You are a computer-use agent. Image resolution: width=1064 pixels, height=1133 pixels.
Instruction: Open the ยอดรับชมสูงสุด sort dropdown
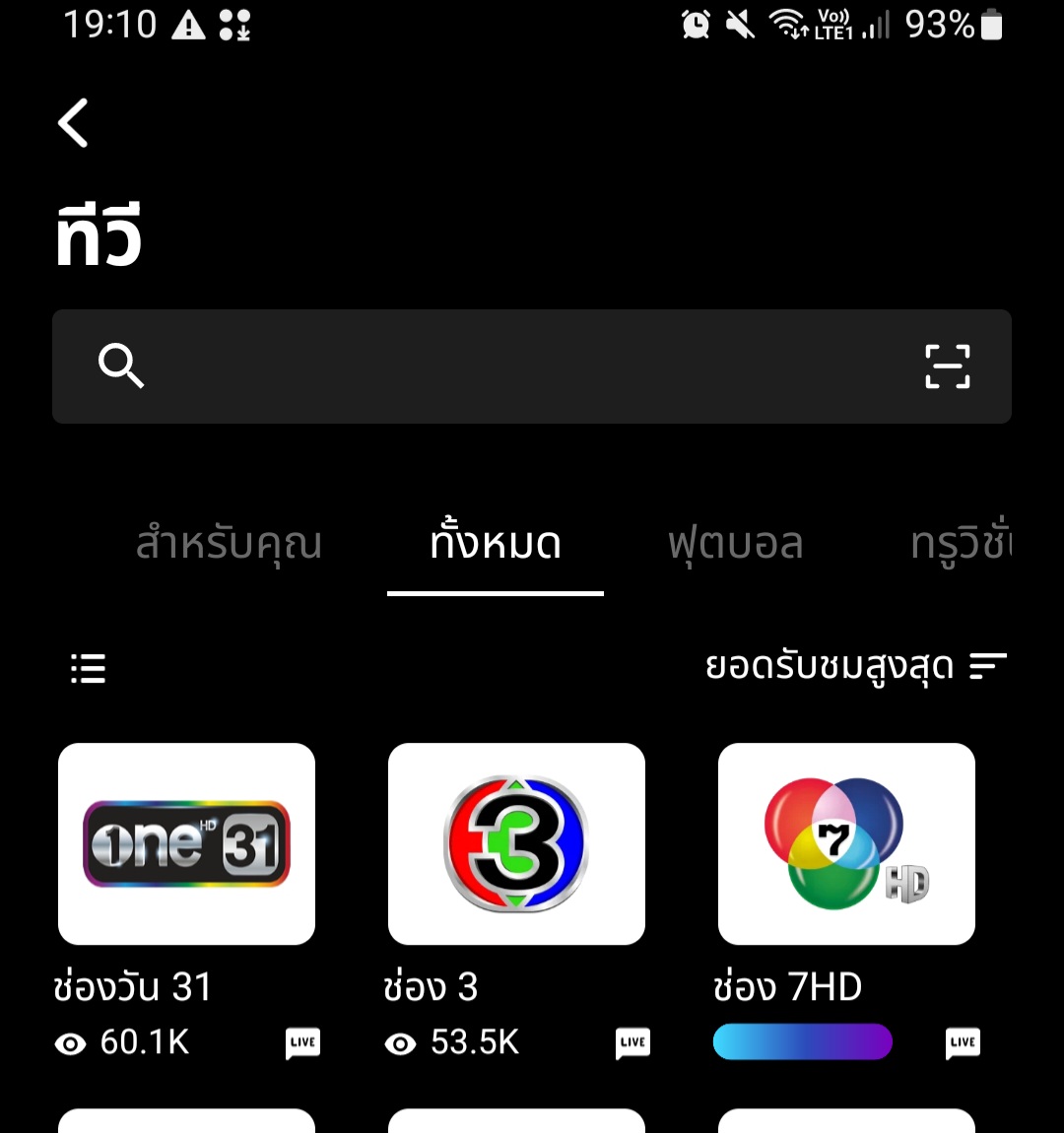pos(855,667)
